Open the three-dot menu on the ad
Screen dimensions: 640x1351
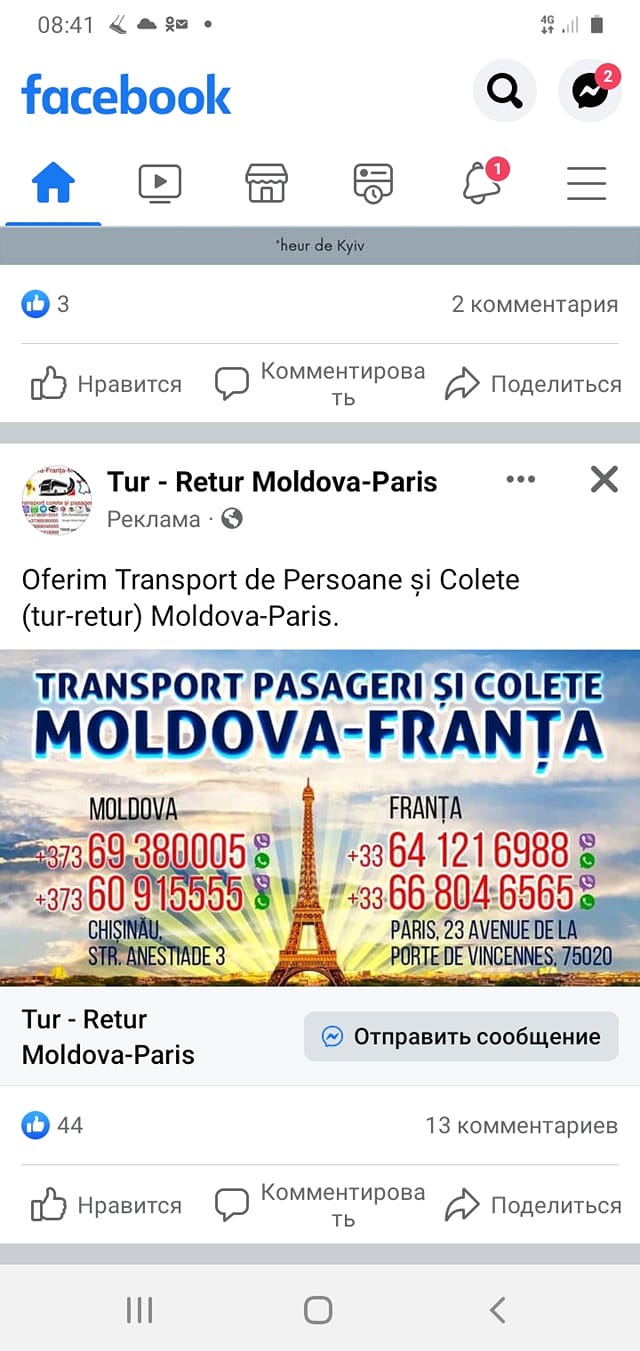coord(521,480)
